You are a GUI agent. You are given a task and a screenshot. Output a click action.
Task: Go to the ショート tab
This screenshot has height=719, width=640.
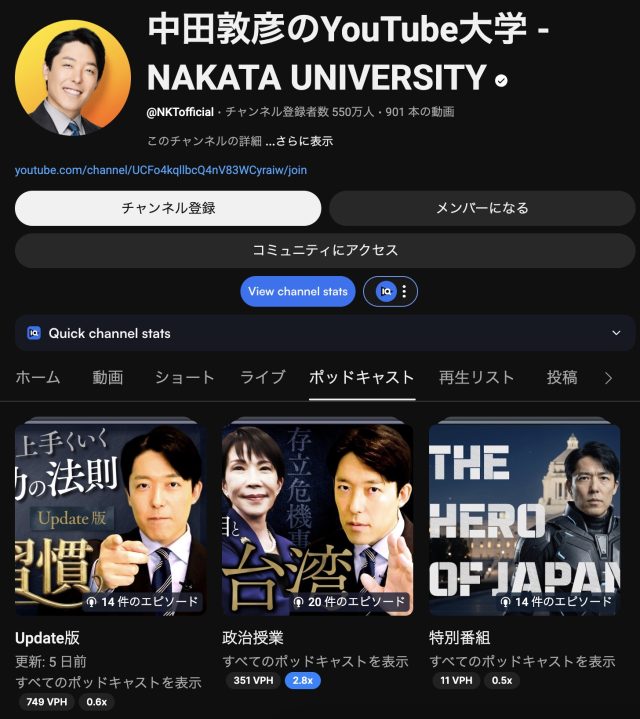[x=184, y=377]
